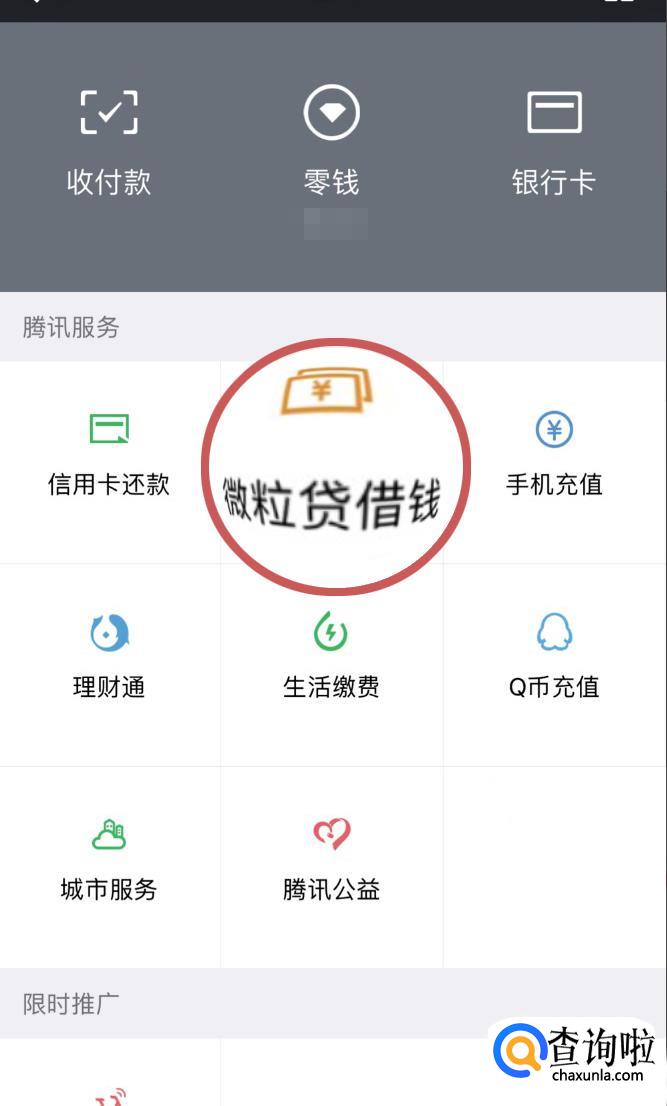Open 银行卡 bank cards
The image size is (667, 1106).
pyautogui.click(x=554, y=140)
